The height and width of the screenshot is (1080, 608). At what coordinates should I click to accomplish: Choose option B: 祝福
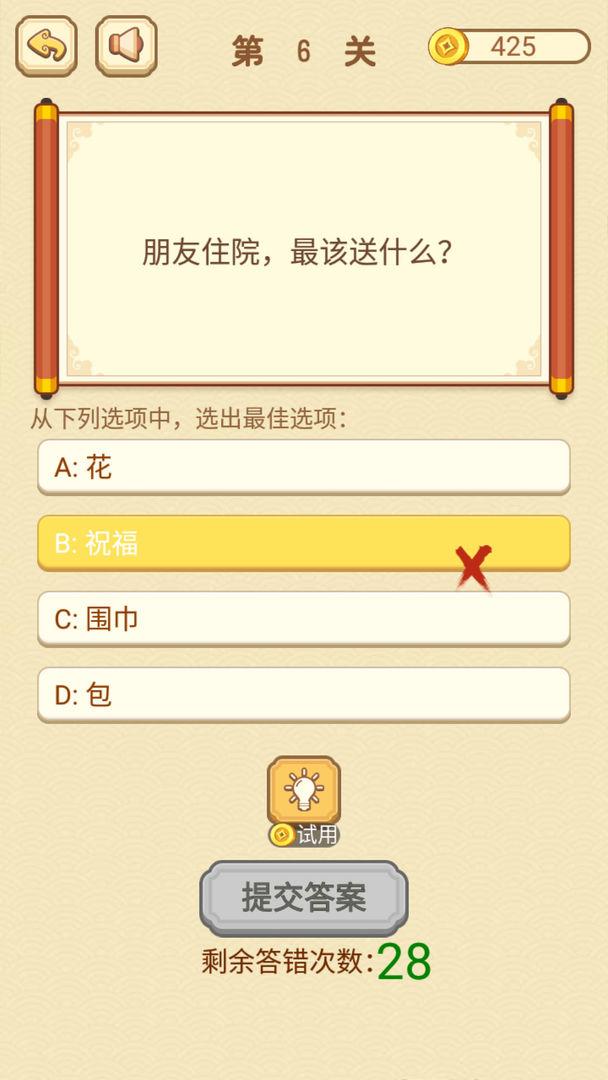pyautogui.click(x=304, y=543)
